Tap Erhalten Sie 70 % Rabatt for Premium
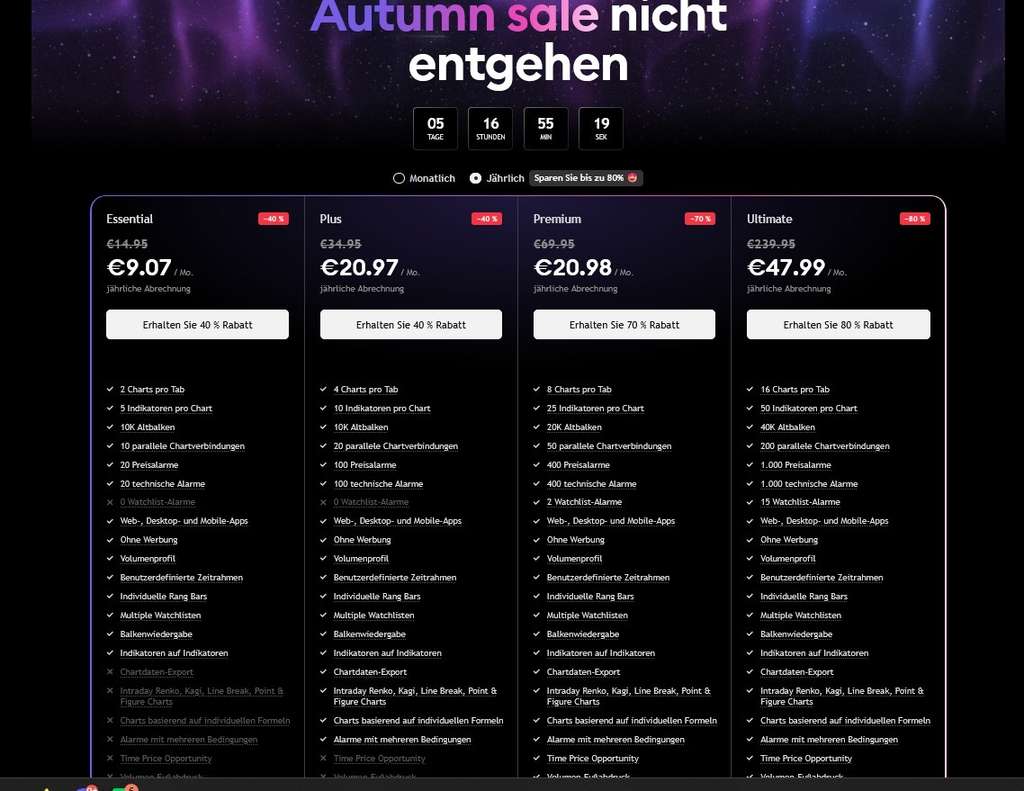The height and width of the screenshot is (791, 1024). [624, 325]
